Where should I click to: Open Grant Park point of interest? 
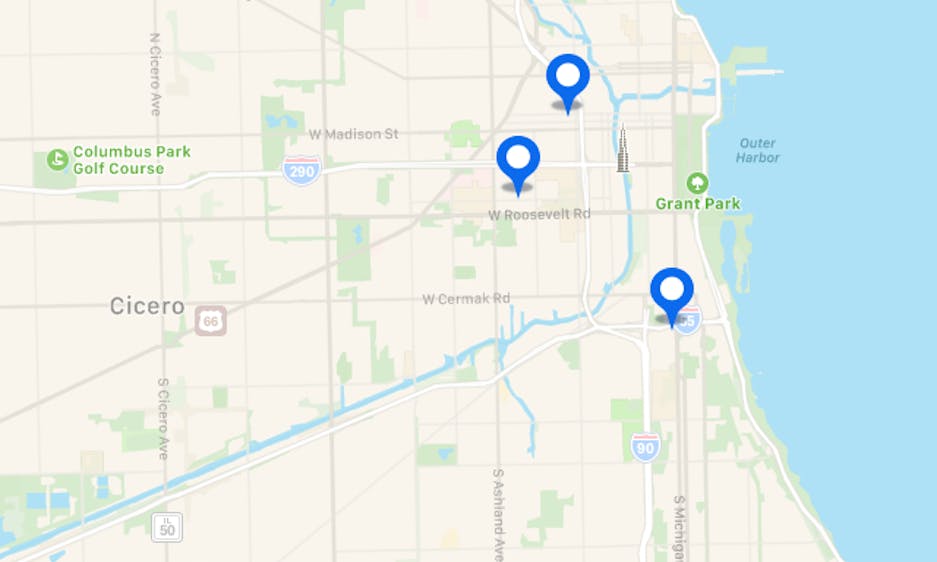[697, 184]
